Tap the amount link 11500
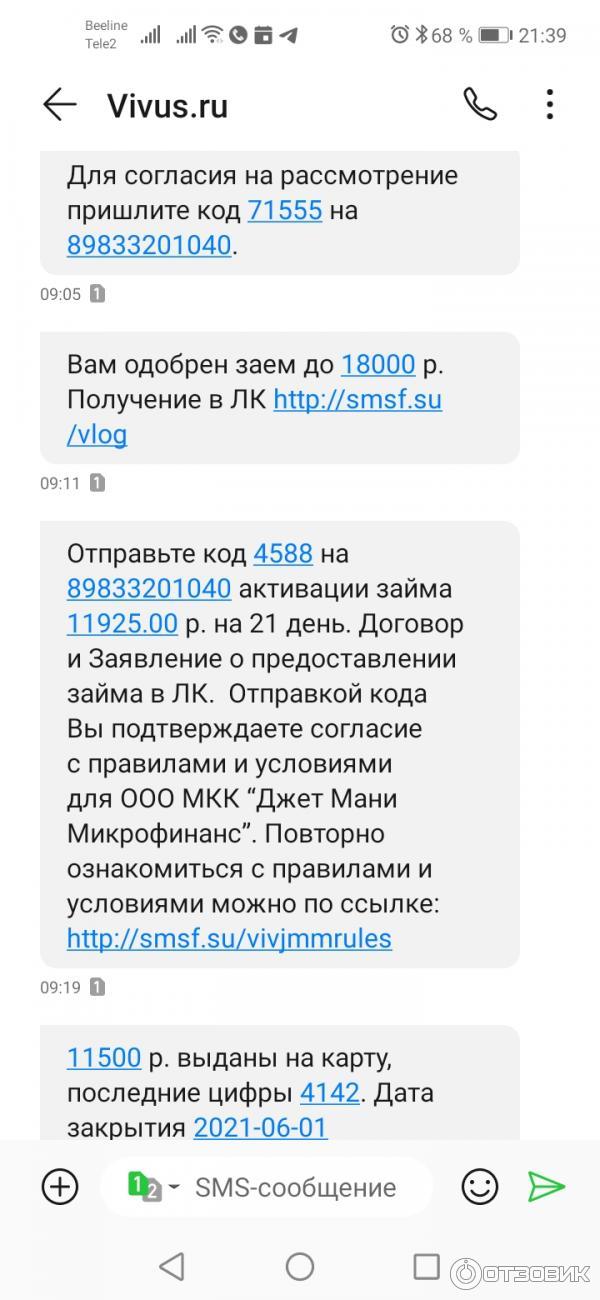 point(103,1057)
